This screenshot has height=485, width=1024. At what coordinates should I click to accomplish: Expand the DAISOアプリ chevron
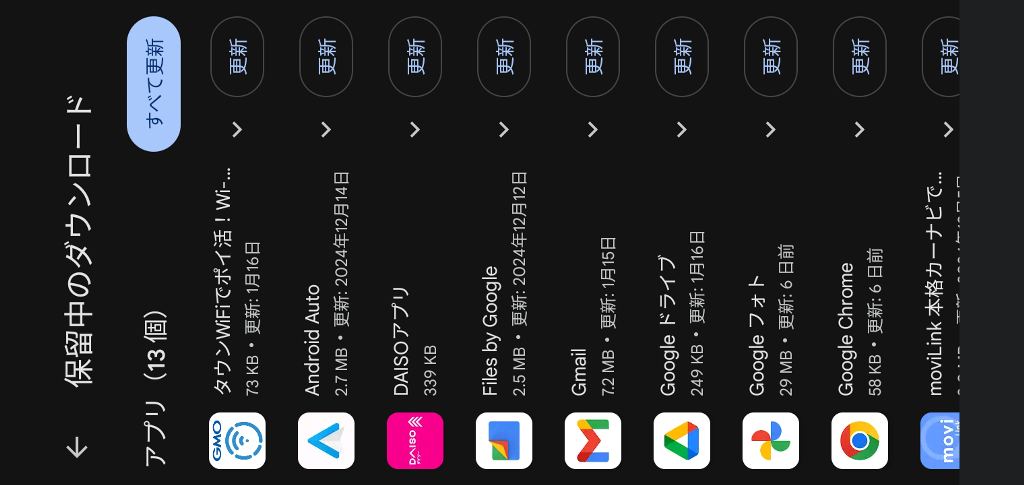415,129
